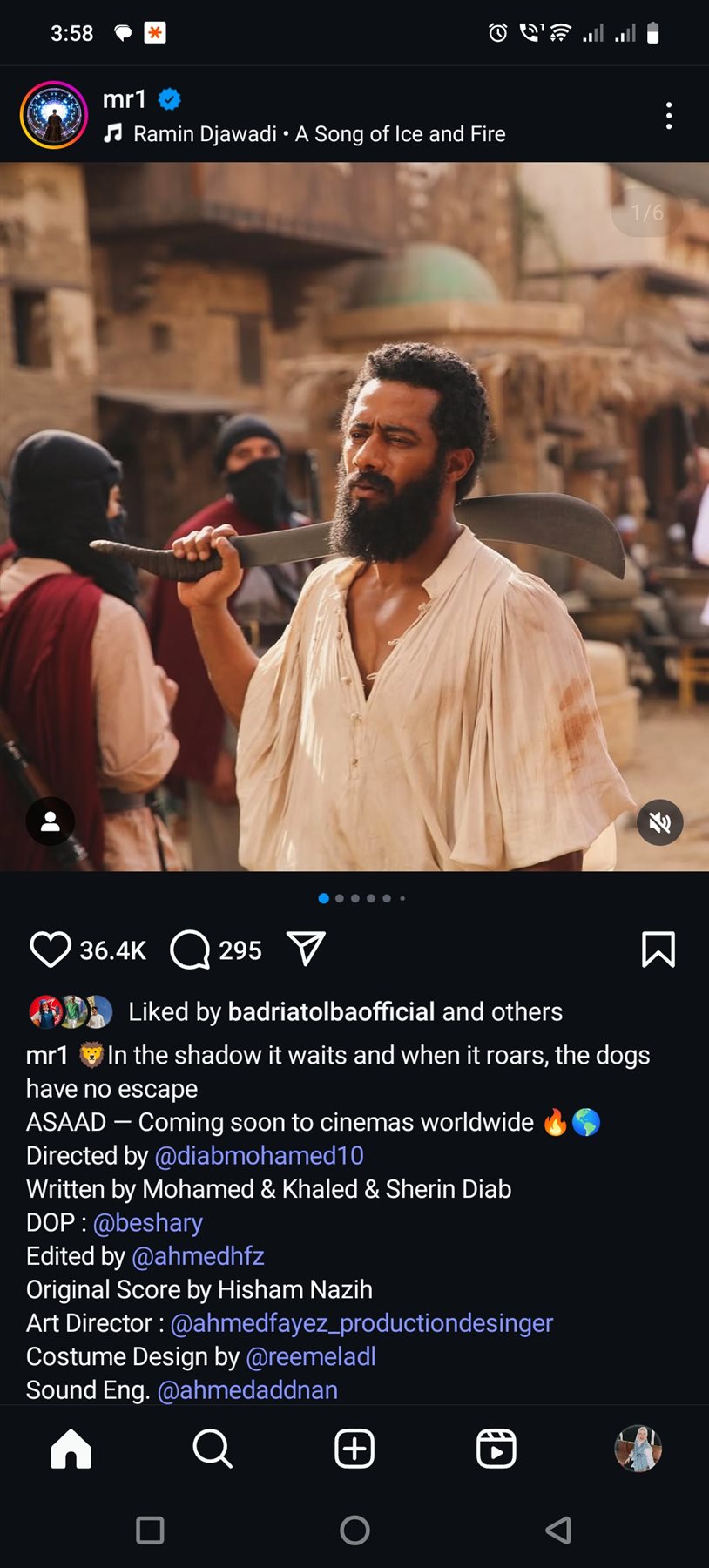
Task: Open the @reemeladl profile mention
Action: click(311, 1356)
